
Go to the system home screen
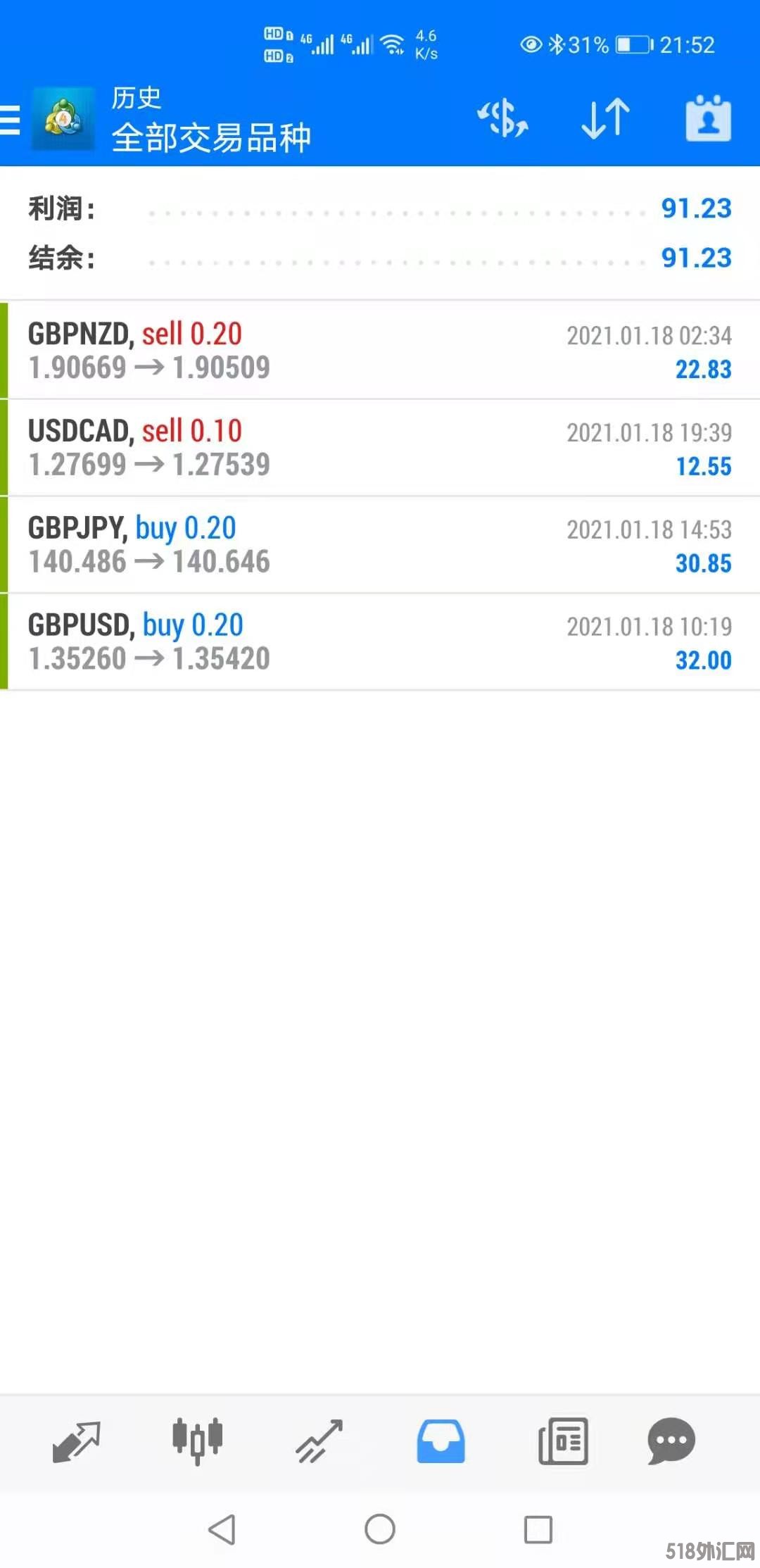coord(380,1529)
